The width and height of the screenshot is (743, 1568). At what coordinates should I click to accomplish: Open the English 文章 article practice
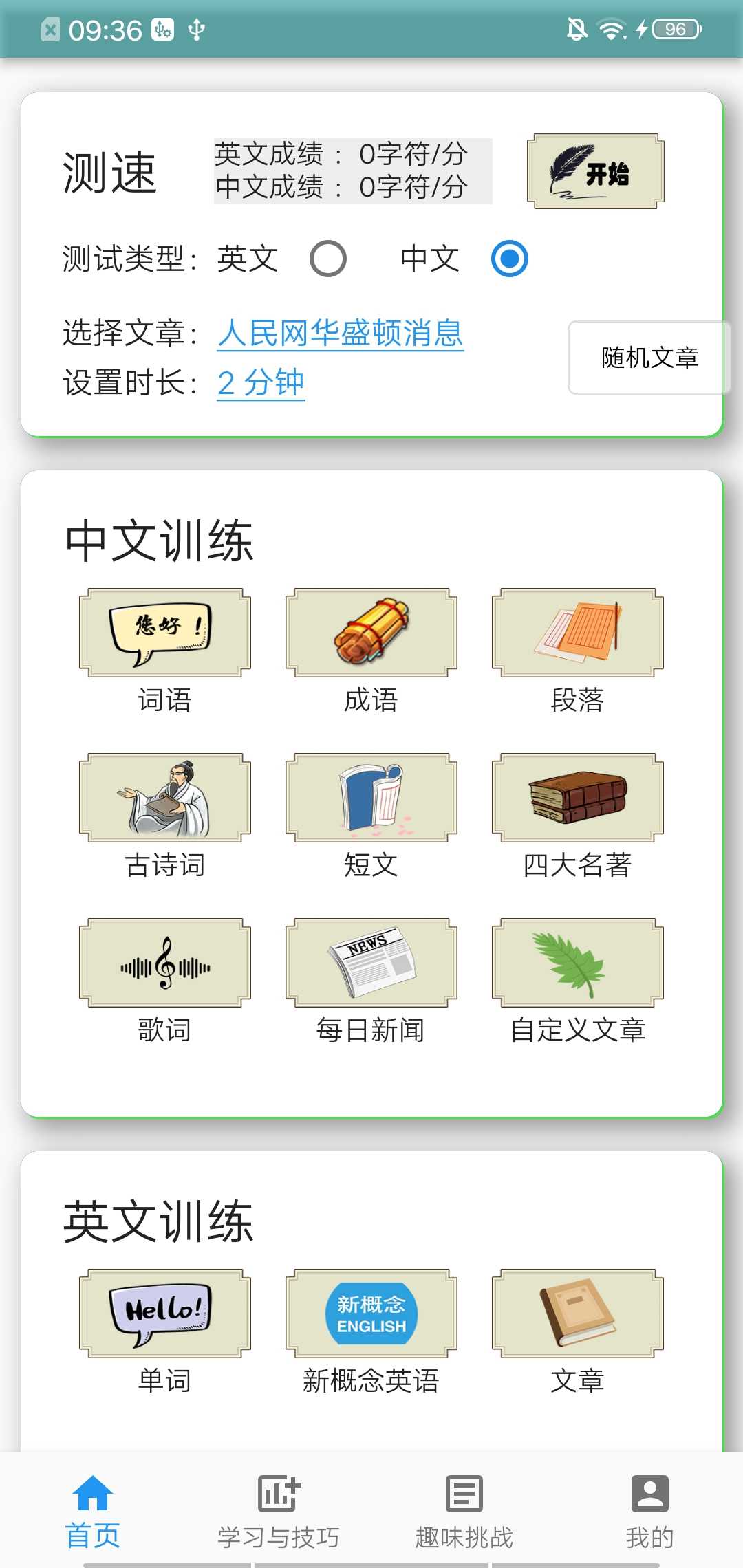click(x=577, y=1312)
